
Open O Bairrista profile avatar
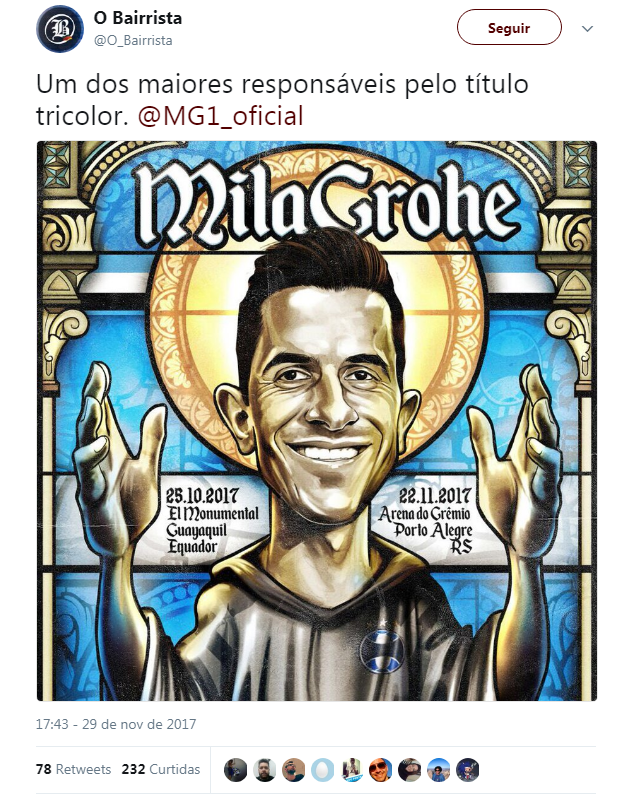59,29
